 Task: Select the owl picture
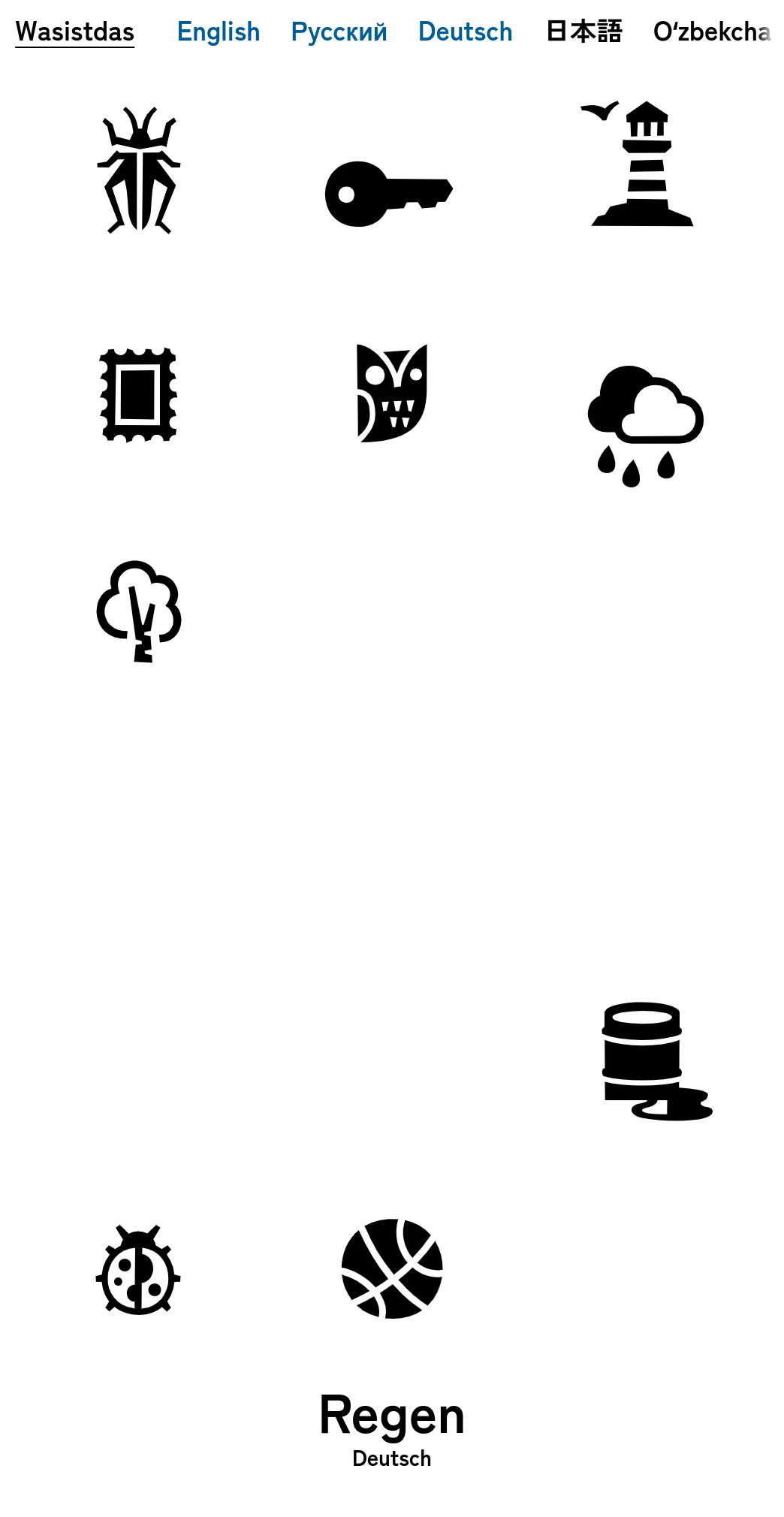pyautogui.click(x=391, y=393)
